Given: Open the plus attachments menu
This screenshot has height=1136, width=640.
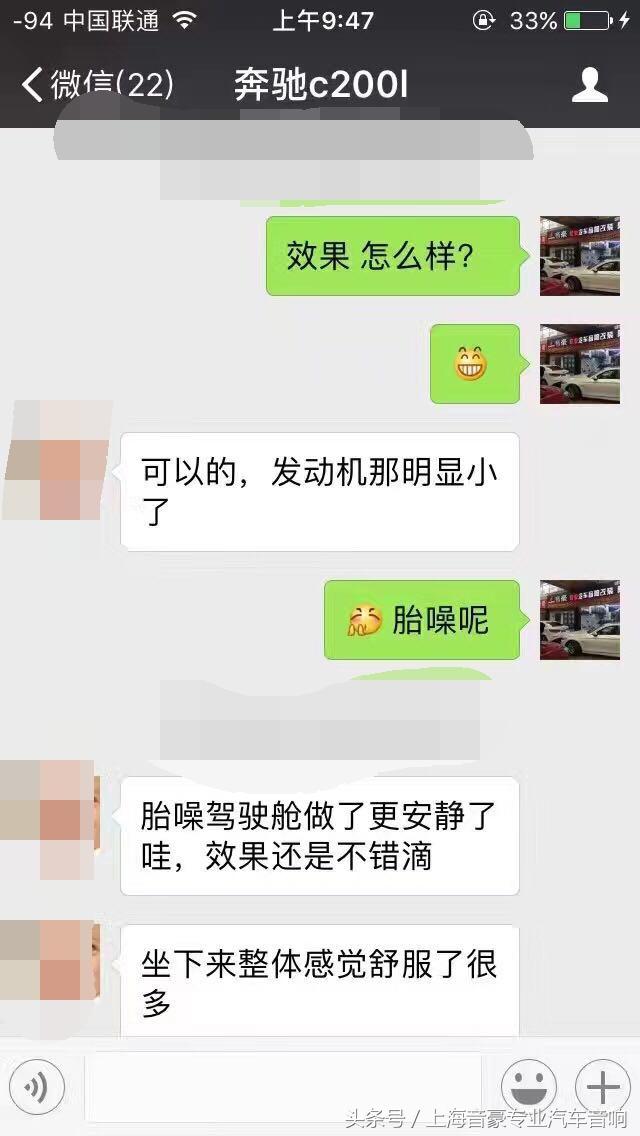Looking at the screenshot, I should pos(602,1084).
